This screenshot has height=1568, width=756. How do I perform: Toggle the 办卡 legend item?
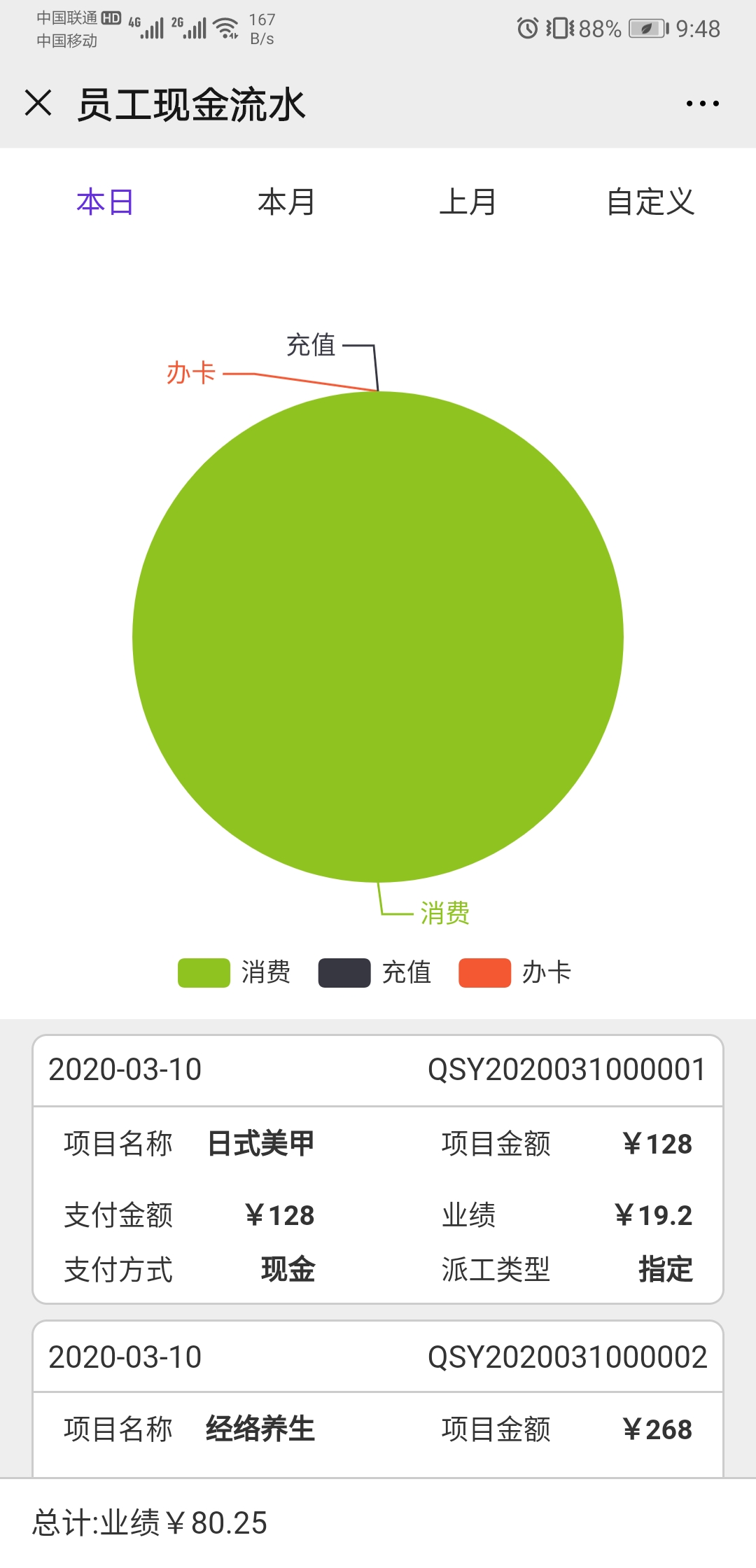point(515,972)
